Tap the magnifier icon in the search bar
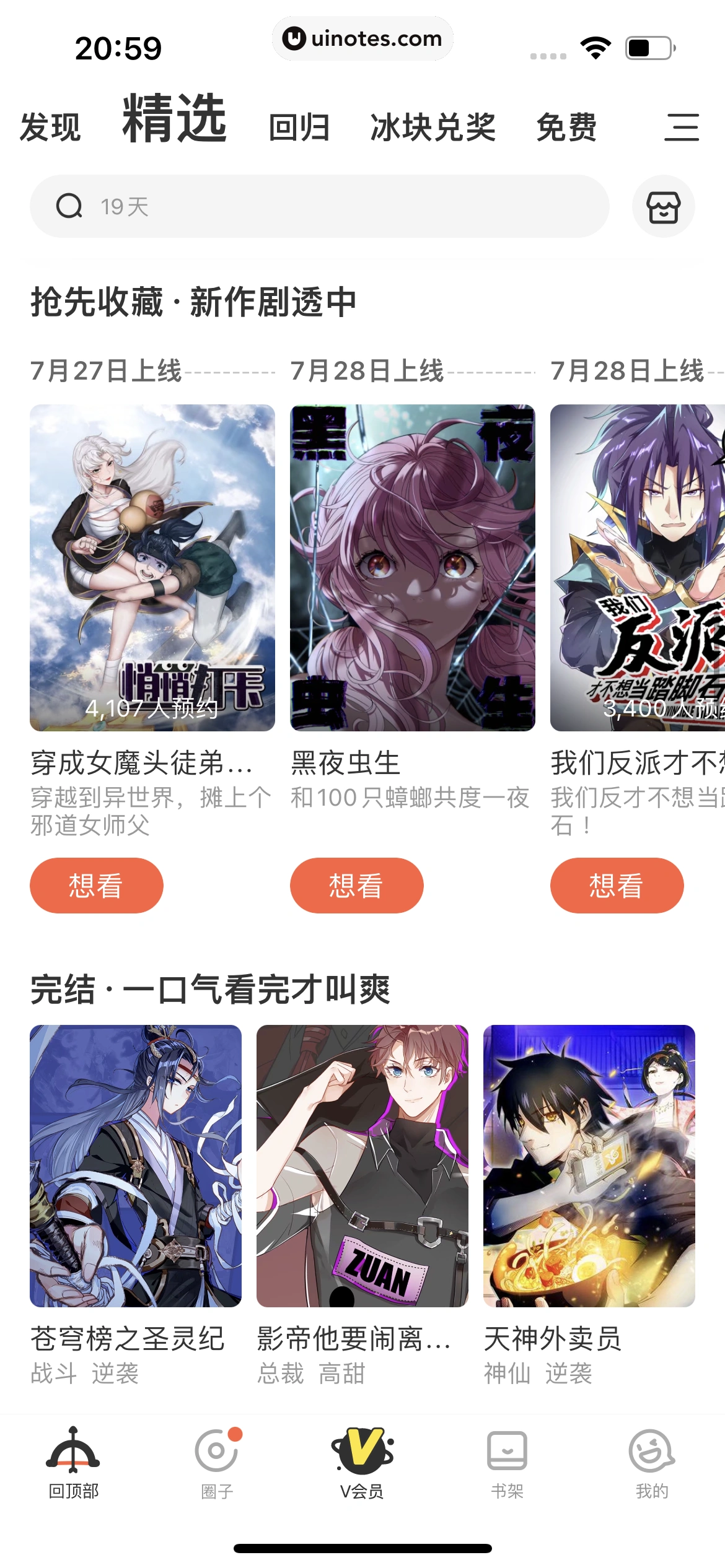Image resolution: width=725 pixels, height=1568 pixels. (68, 206)
